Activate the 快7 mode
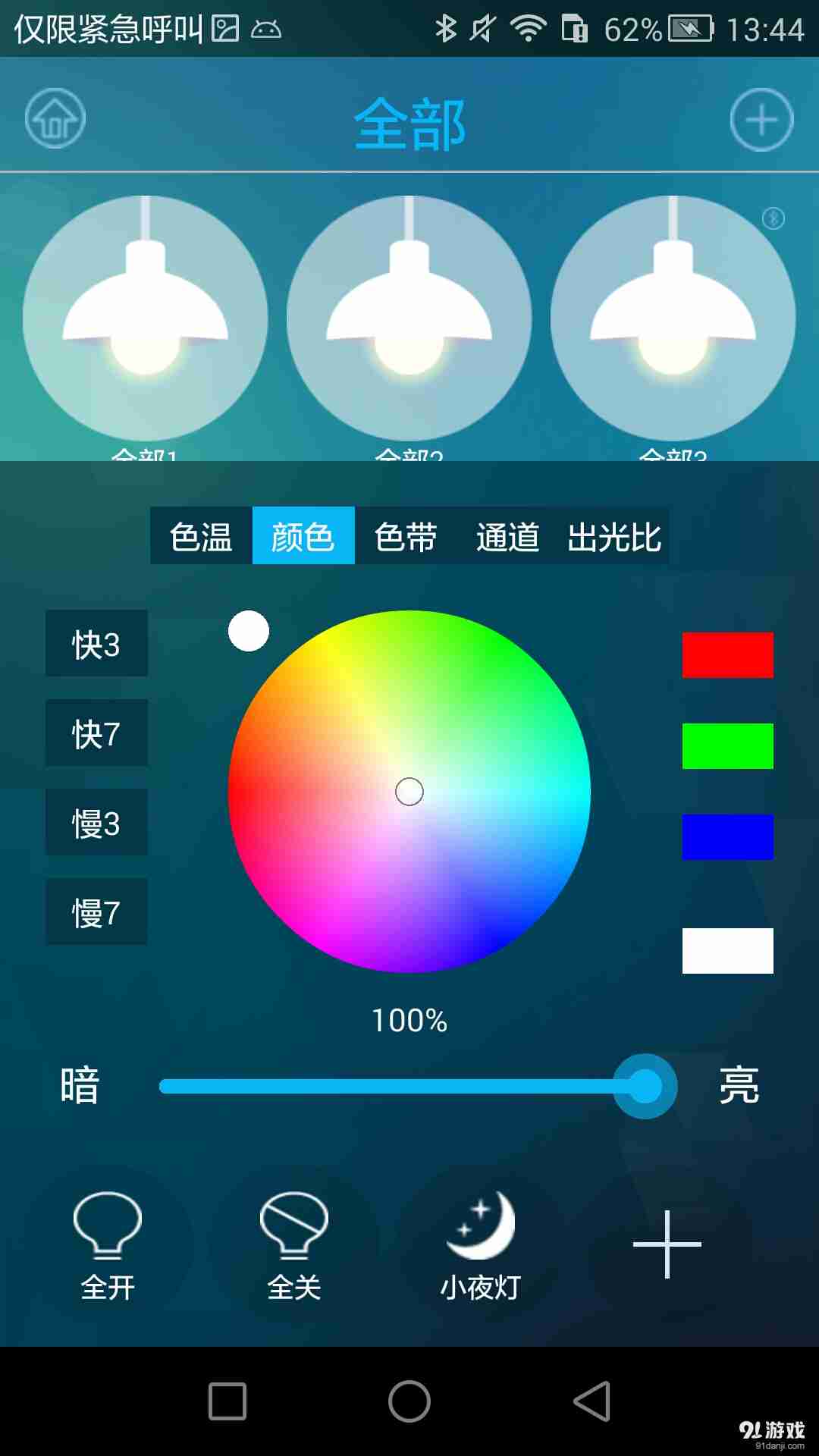 [96, 733]
